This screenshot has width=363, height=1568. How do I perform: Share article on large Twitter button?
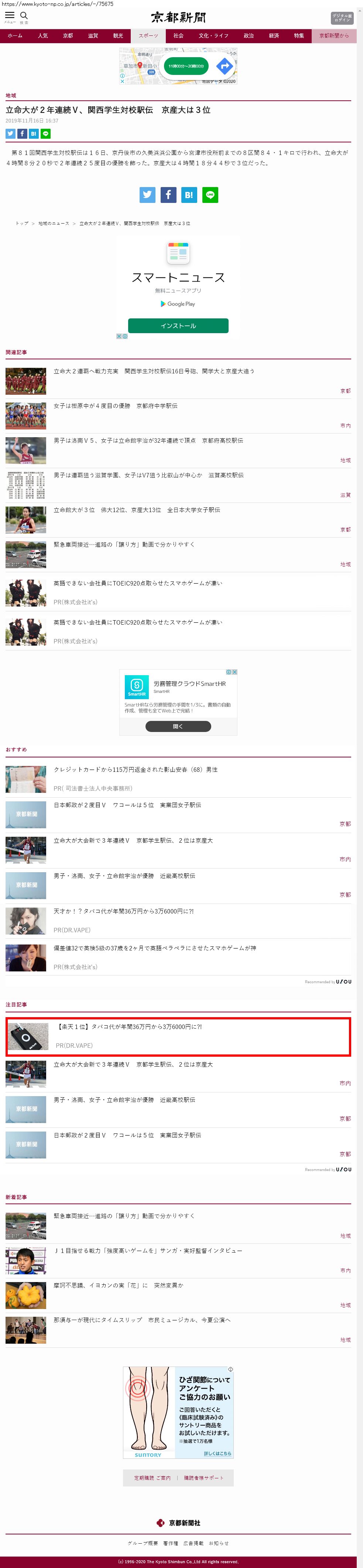tap(147, 195)
